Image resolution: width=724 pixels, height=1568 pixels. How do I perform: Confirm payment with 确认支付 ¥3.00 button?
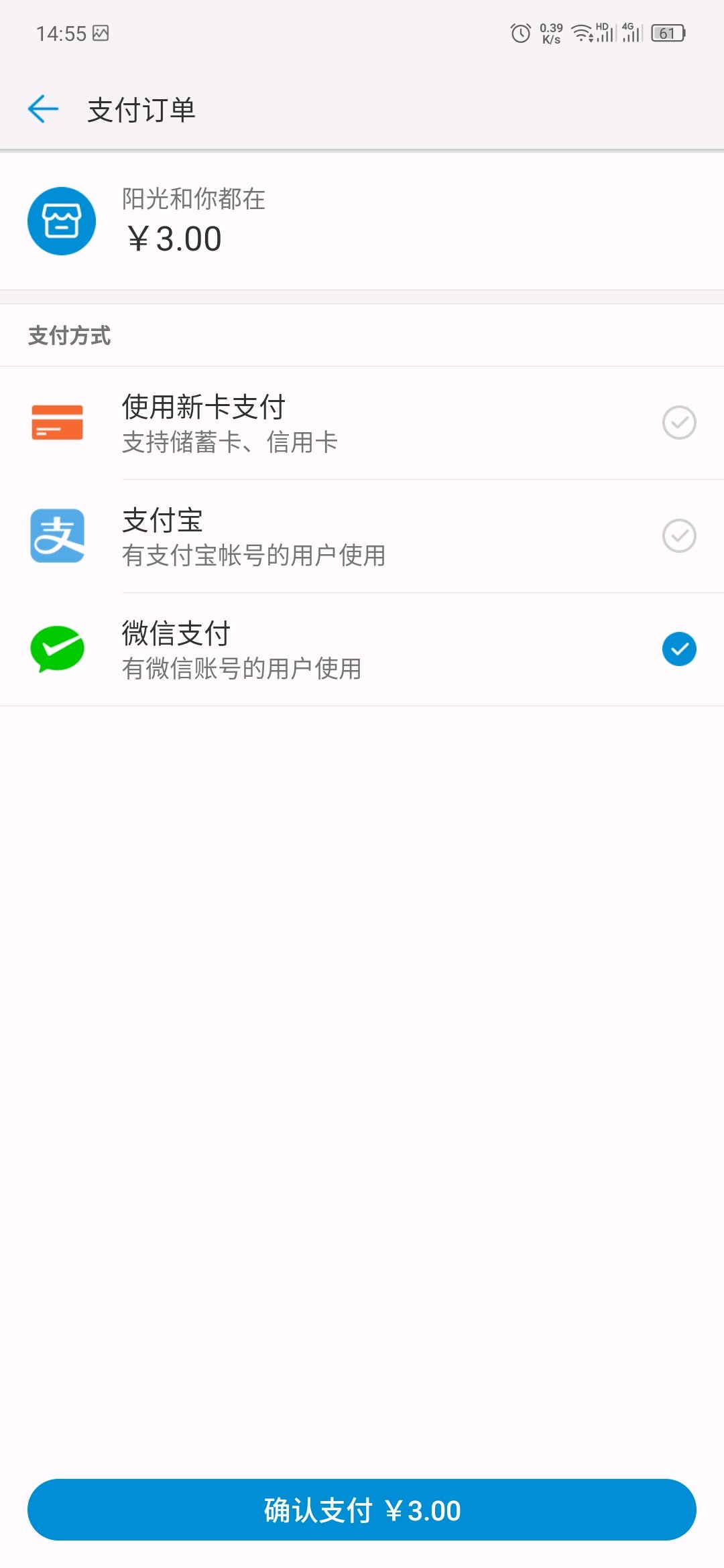click(x=362, y=1510)
